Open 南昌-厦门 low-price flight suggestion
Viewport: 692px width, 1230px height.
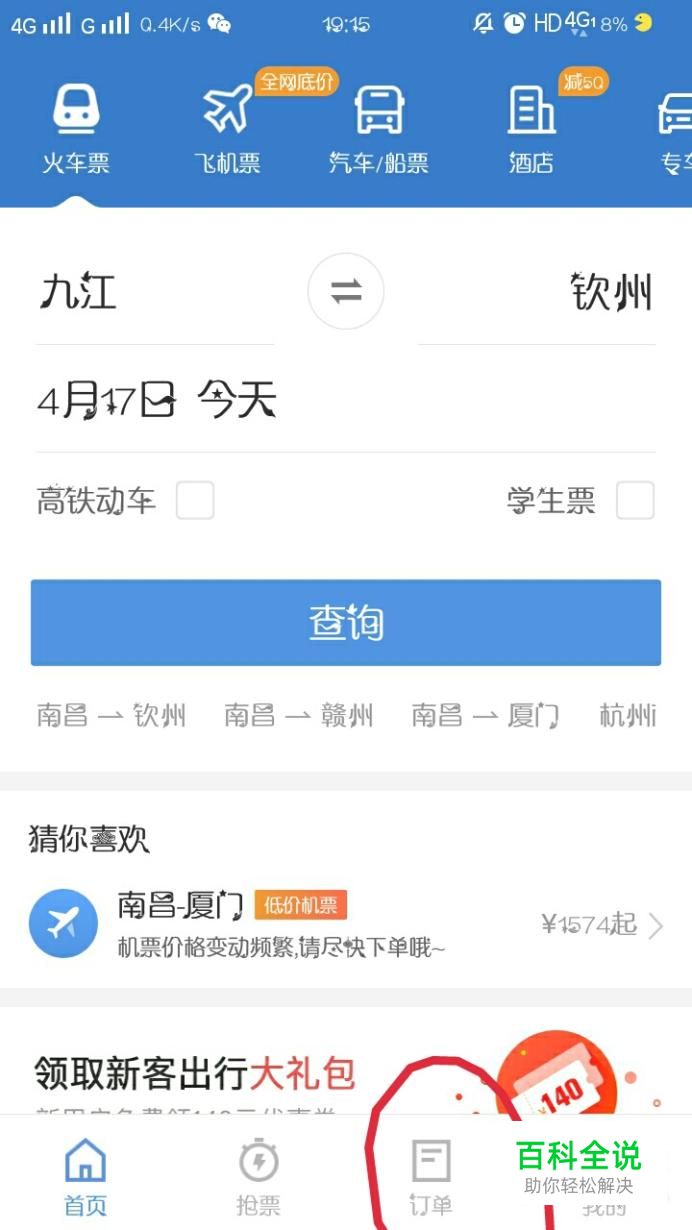coord(346,924)
